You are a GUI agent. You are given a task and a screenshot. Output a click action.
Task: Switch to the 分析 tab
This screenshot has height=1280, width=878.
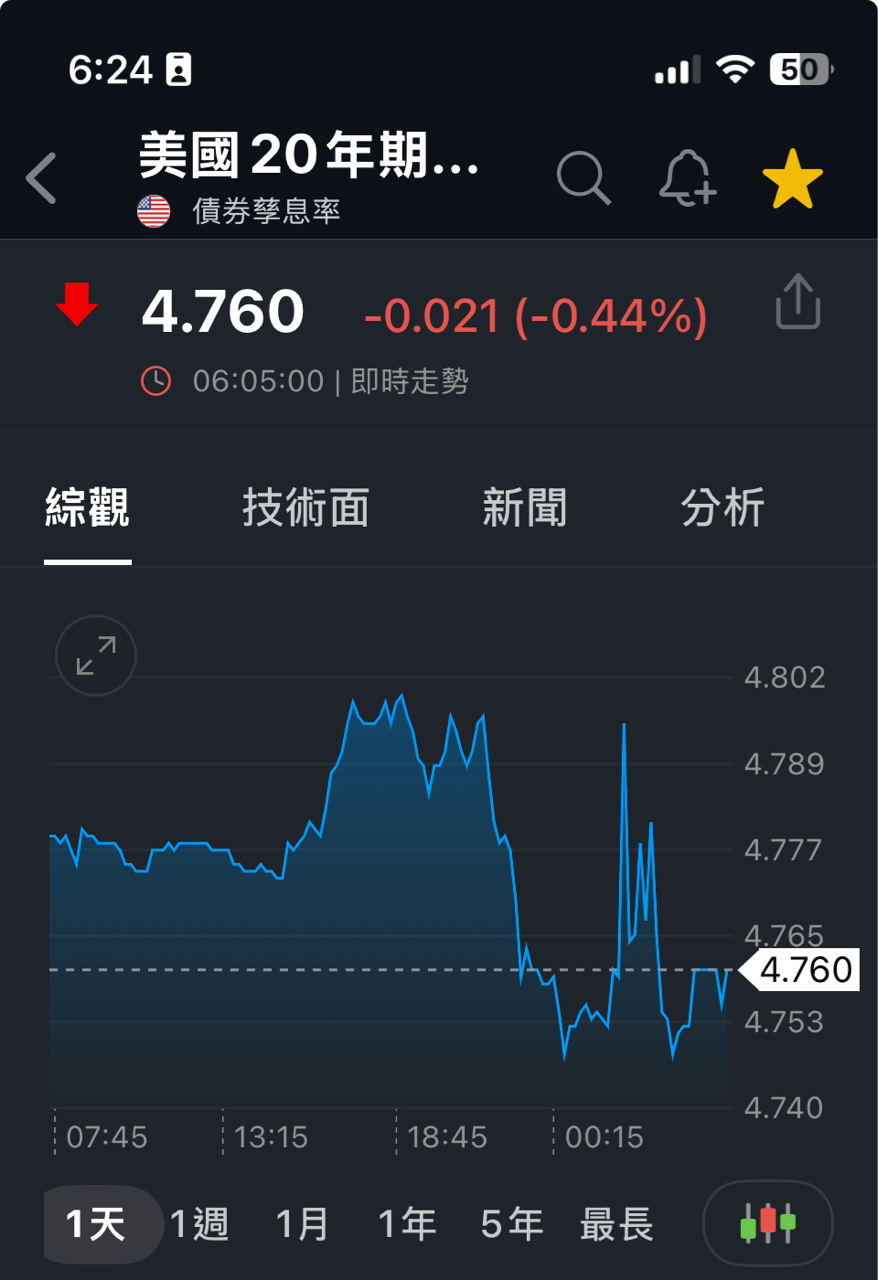722,508
